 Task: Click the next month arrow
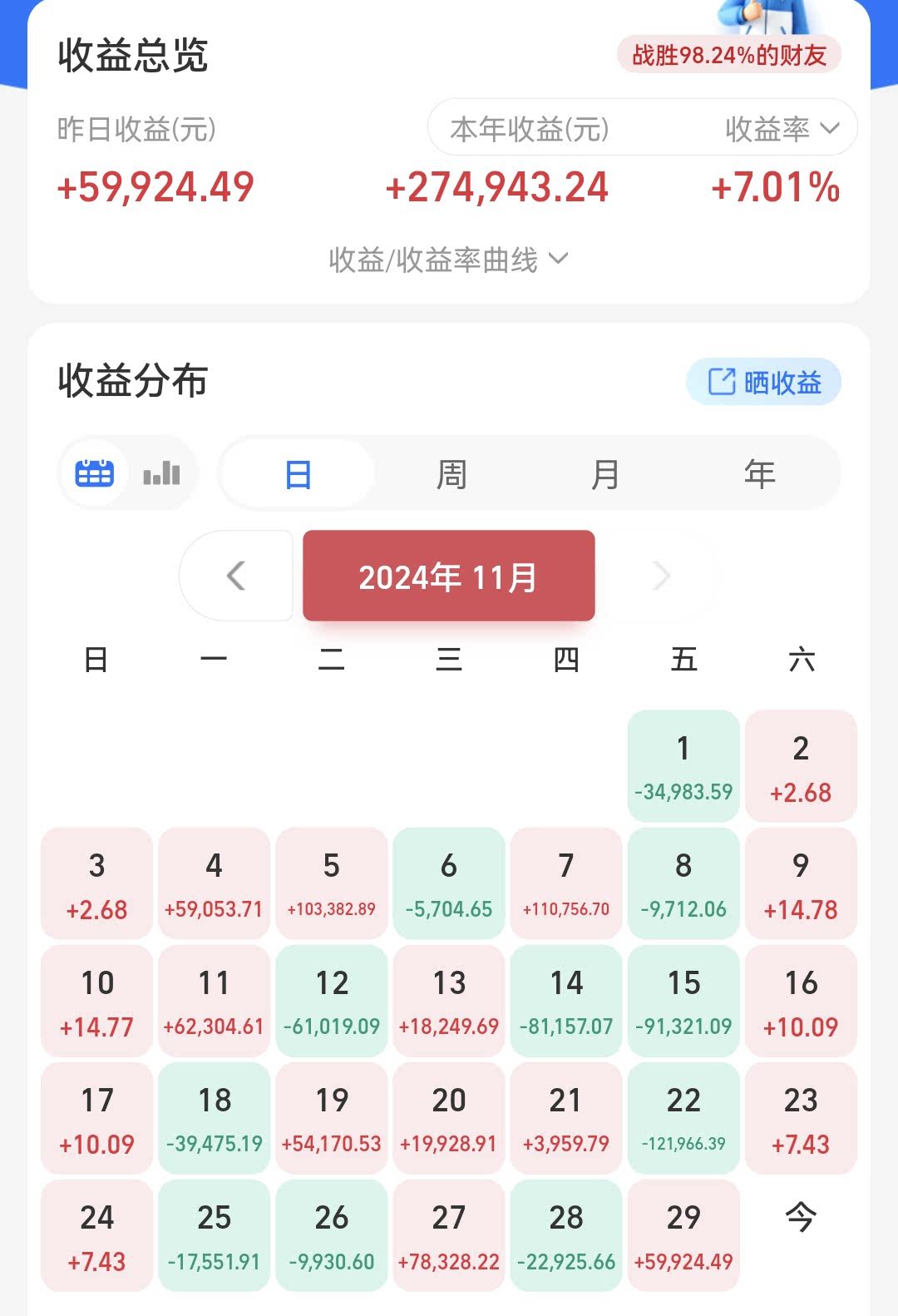pos(662,576)
